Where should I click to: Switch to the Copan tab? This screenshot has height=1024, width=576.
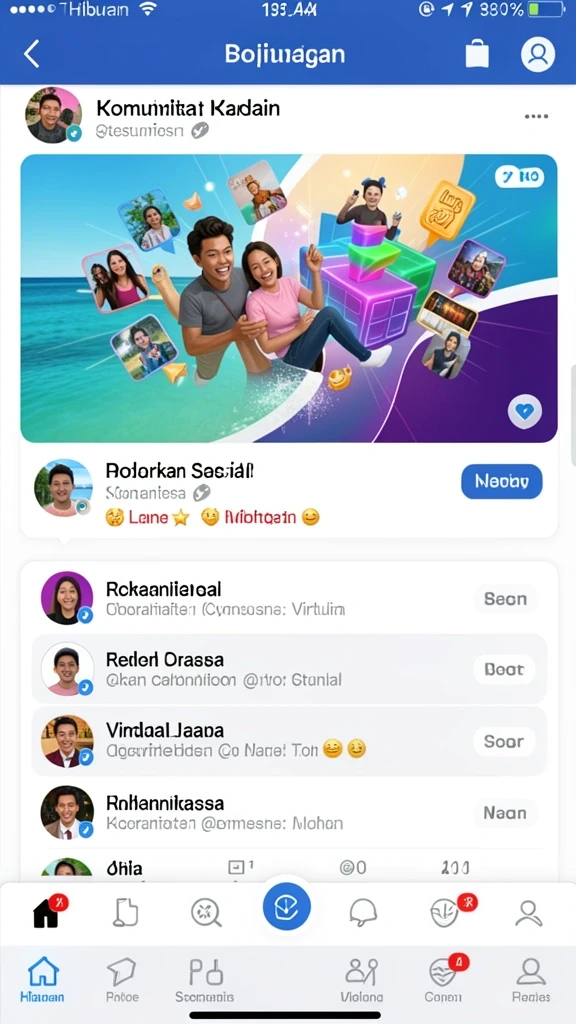(x=444, y=980)
